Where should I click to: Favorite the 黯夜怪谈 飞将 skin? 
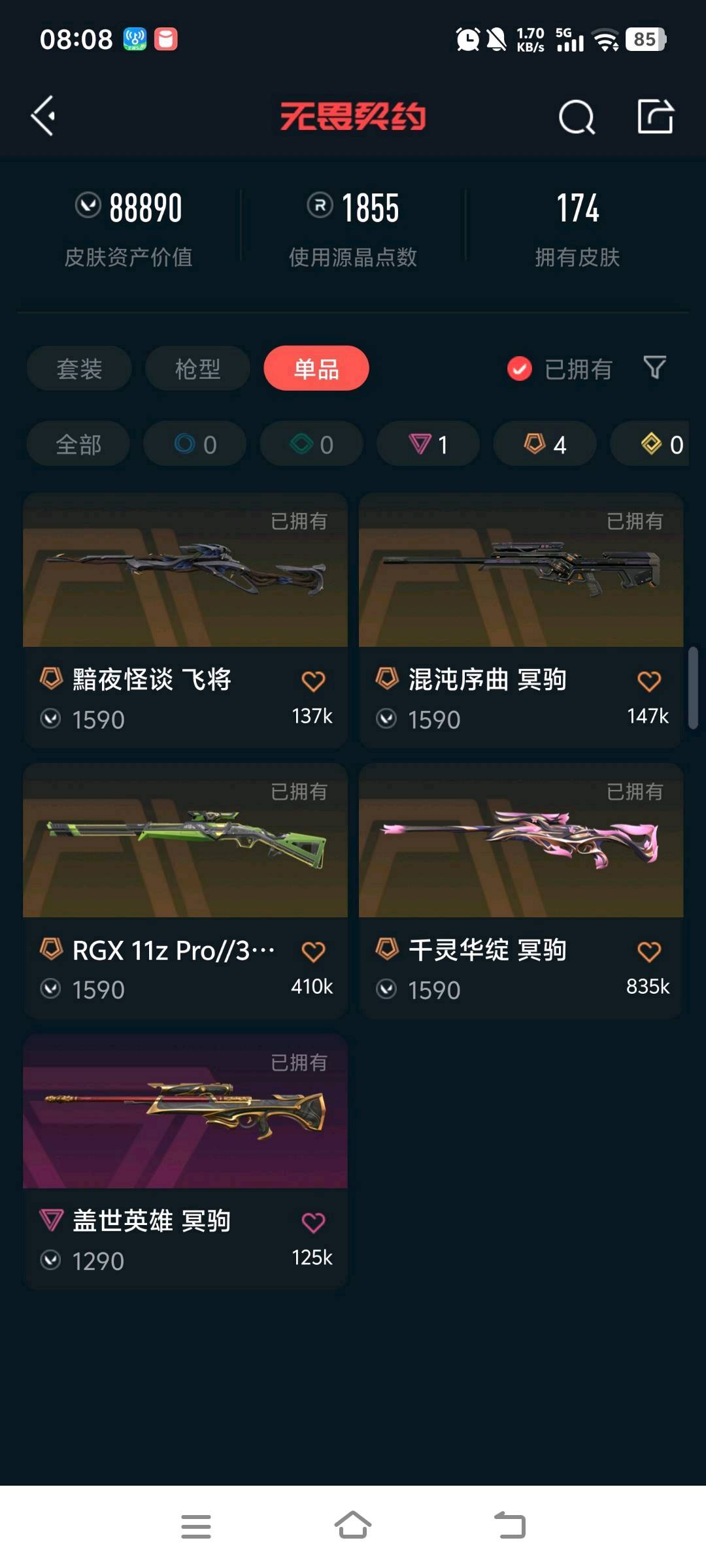click(x=313, y=681)
